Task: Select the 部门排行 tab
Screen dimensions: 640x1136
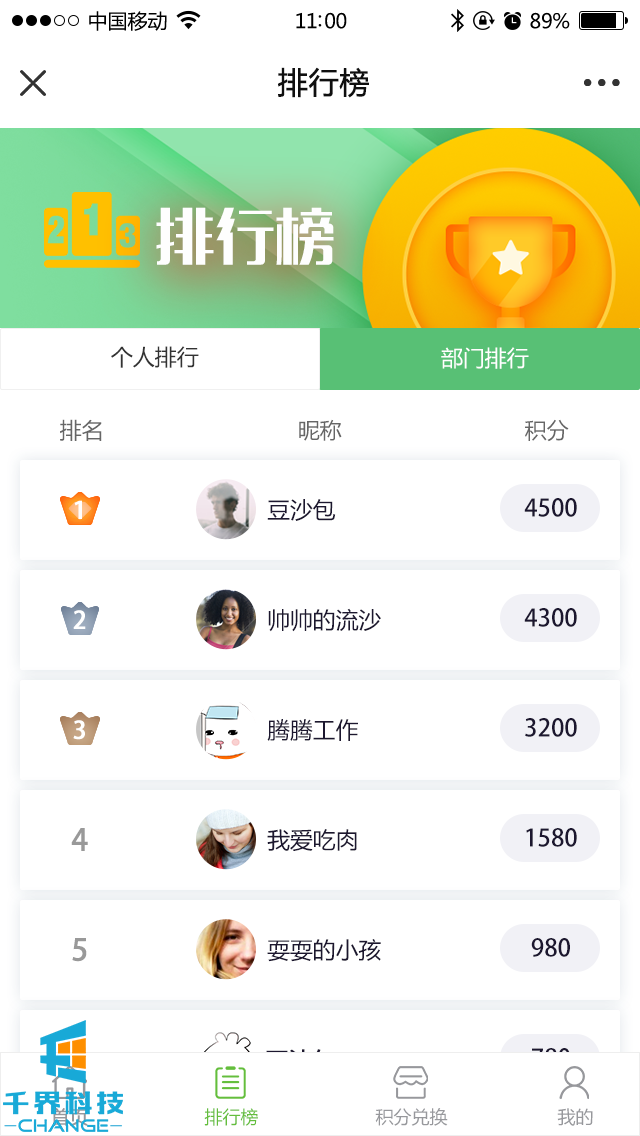Action: [x=480, y=358]
